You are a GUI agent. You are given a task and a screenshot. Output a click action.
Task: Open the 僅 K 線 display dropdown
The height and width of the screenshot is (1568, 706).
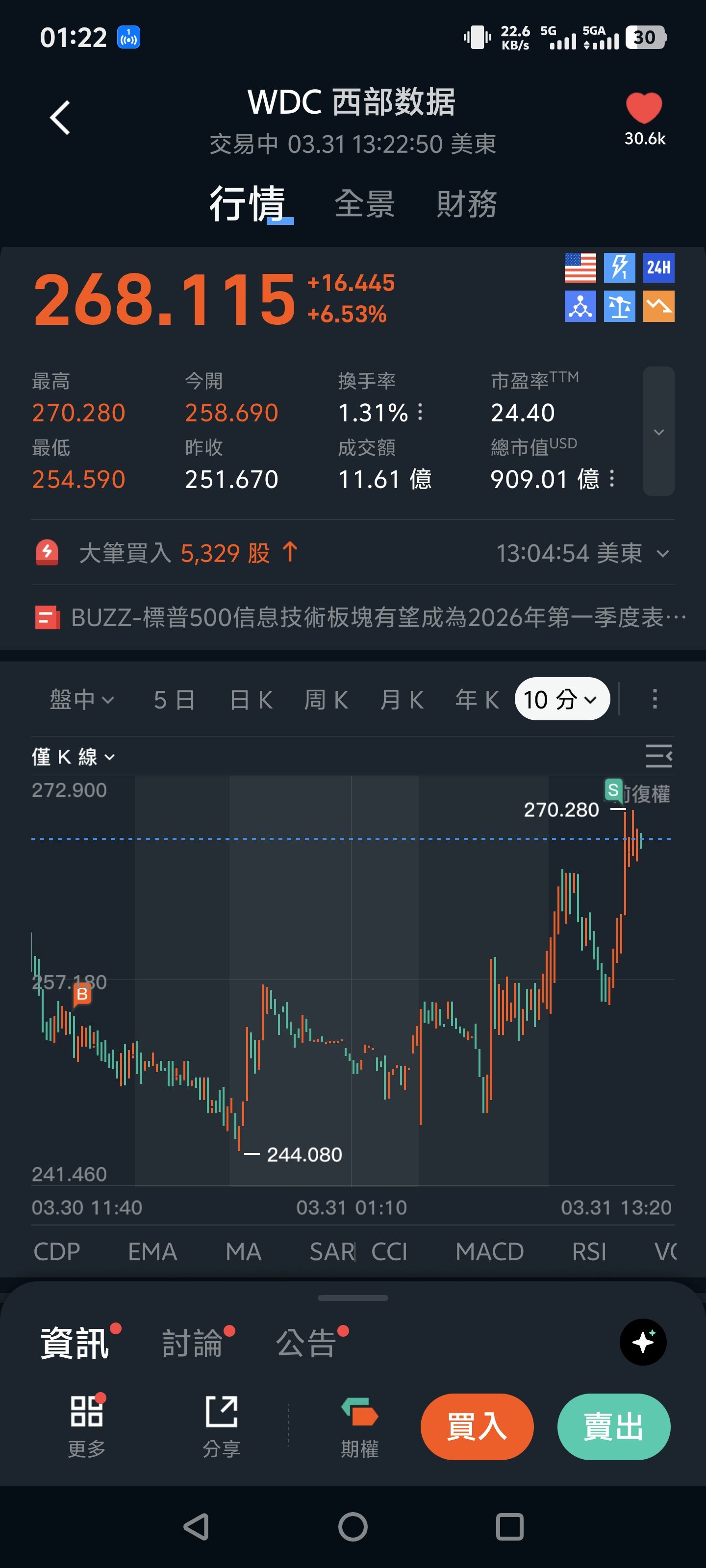click(x=73, y=757)
